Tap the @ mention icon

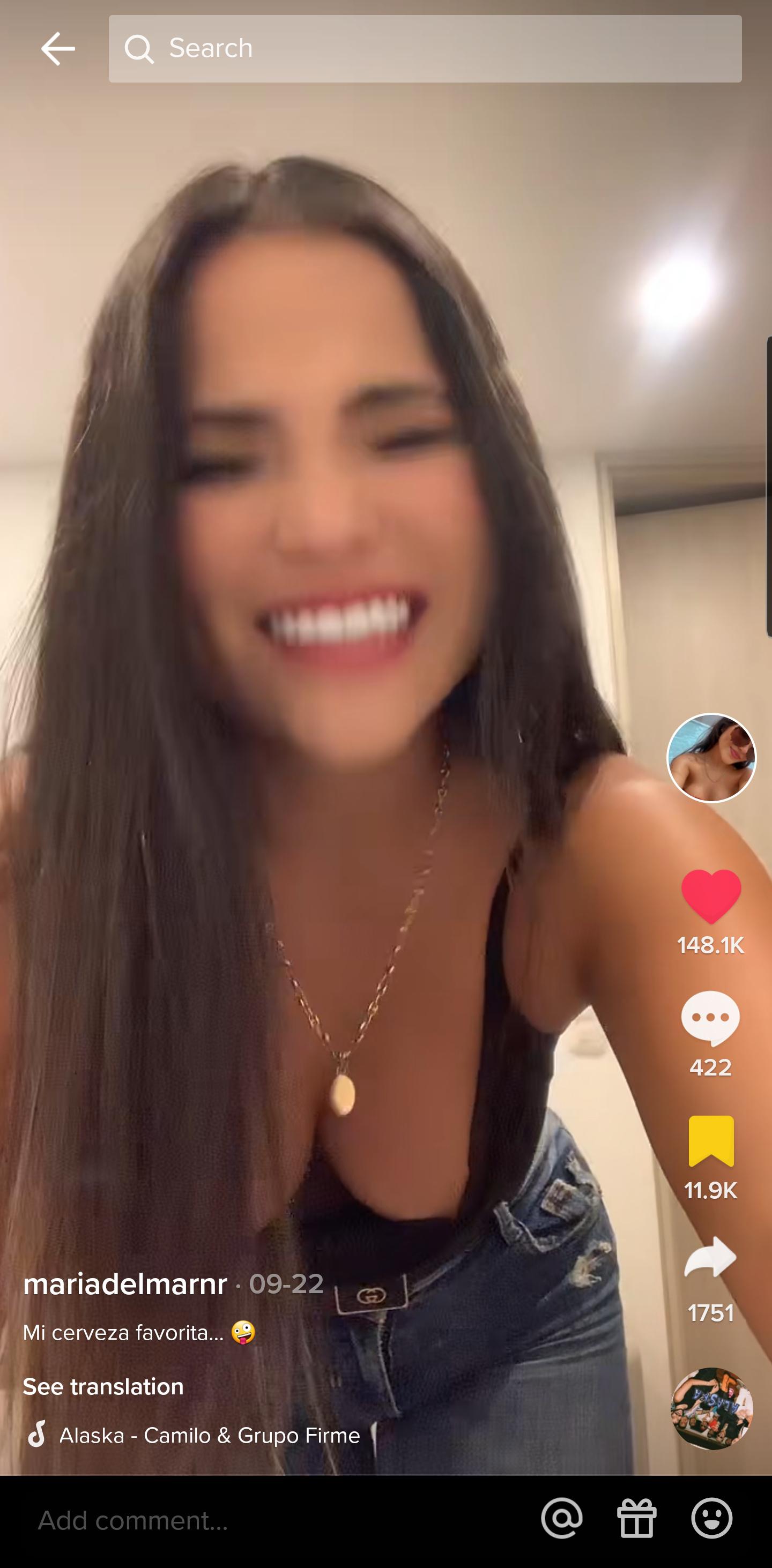[561, 1518]
